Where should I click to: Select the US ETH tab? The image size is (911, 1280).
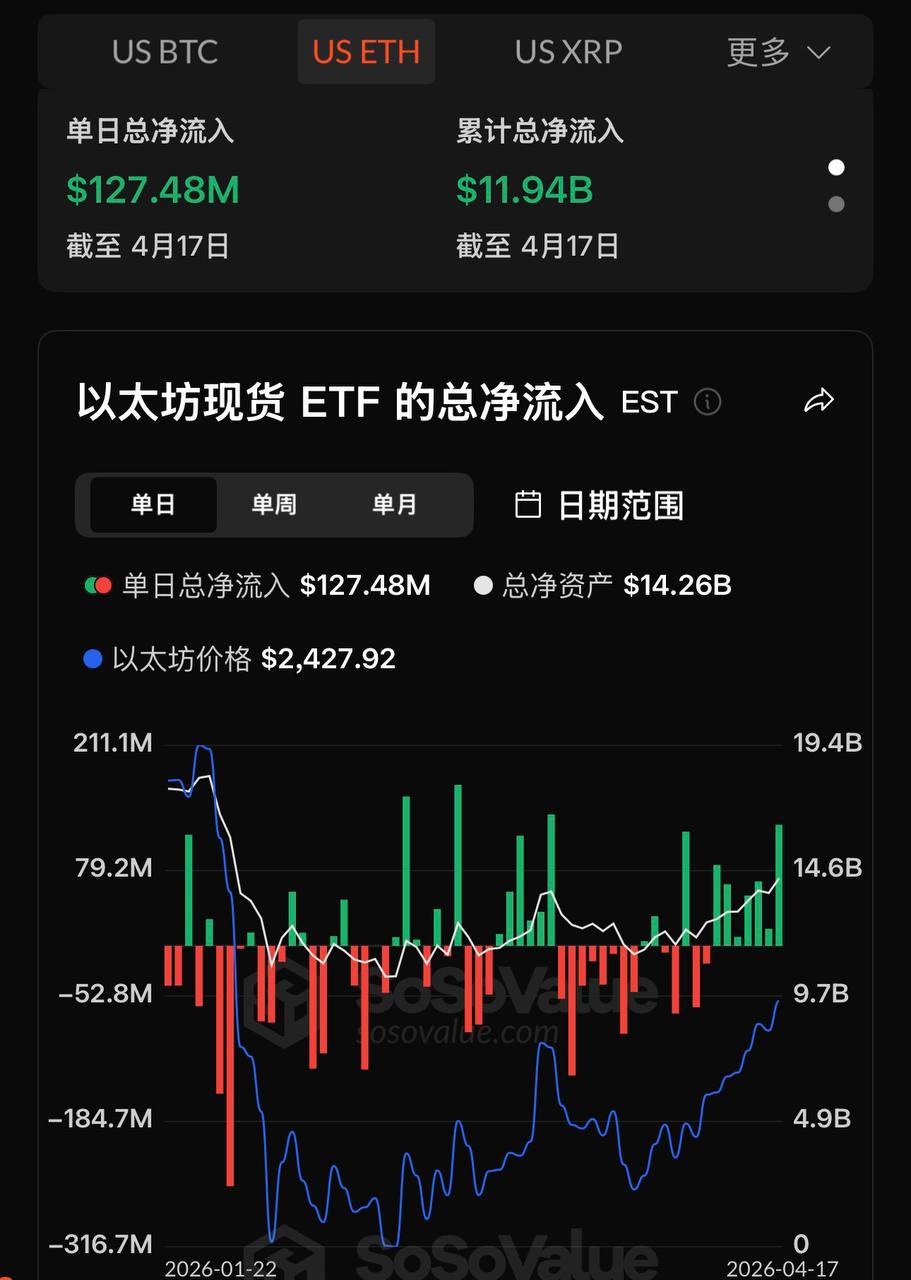[x=366, y=52]
